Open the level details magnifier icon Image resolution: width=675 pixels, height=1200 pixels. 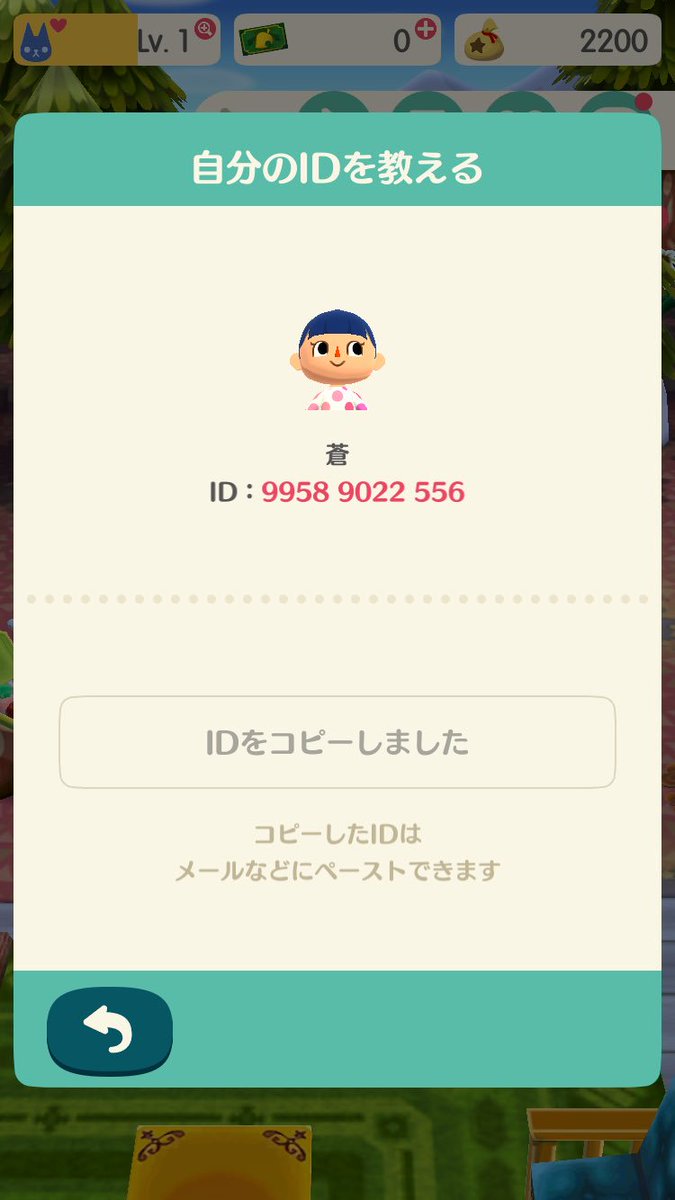pyautogui.click(x=206, y=29)
